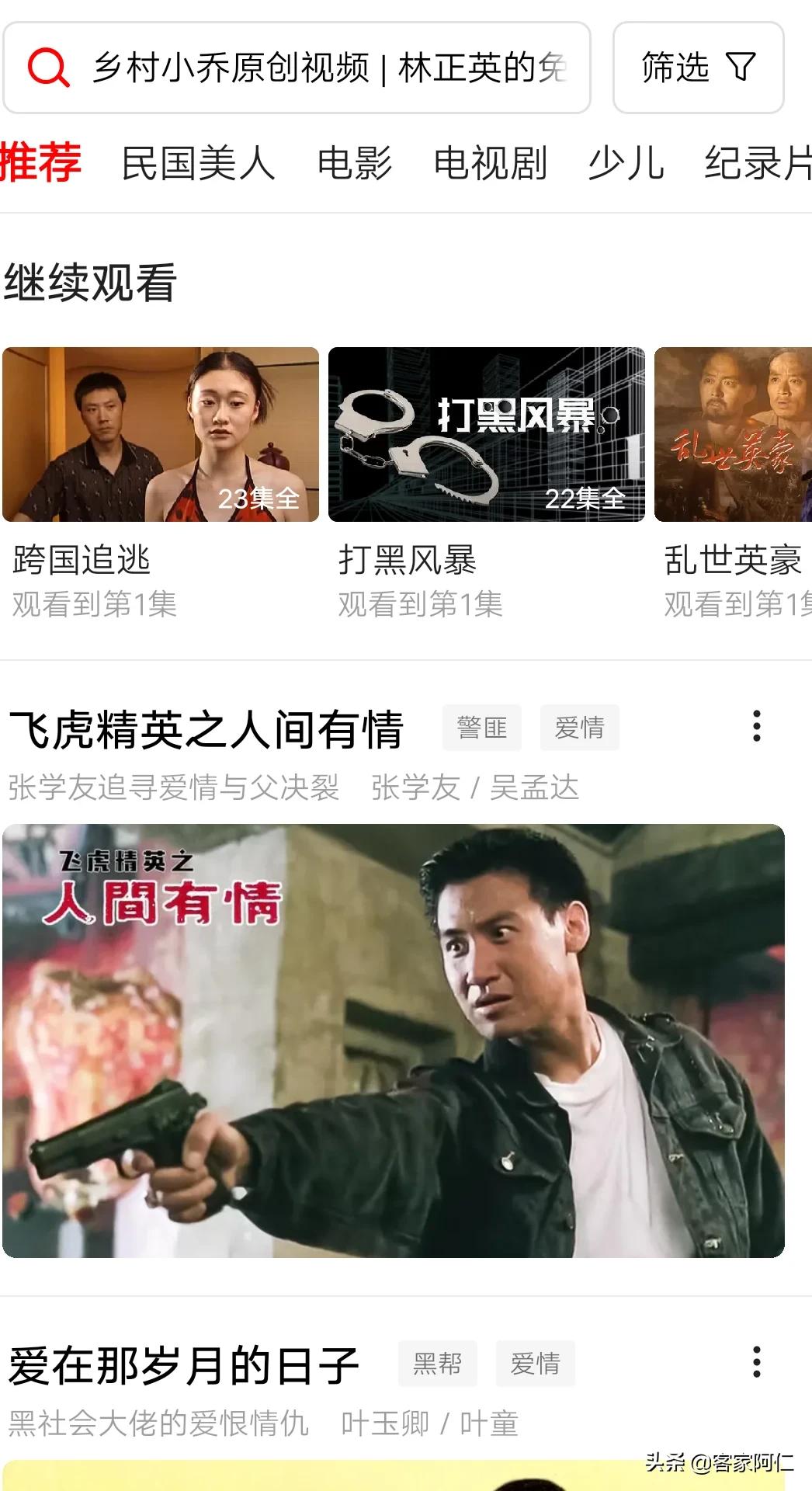
Task: Resume 打黑风暴 from continue watching
Action: pyautogui.click(x=487, y=435)
